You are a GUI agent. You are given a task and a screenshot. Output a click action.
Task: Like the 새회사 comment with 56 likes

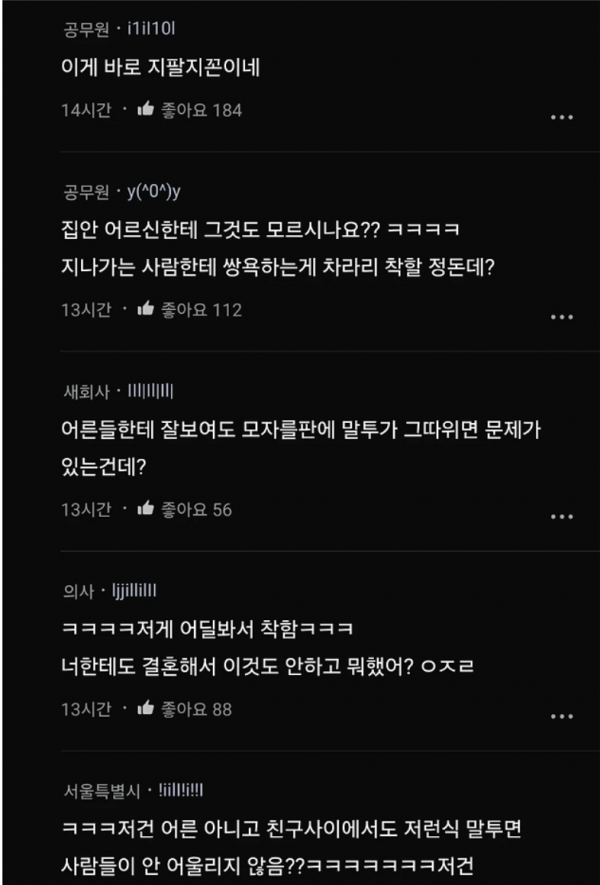[x=146, y=509]
